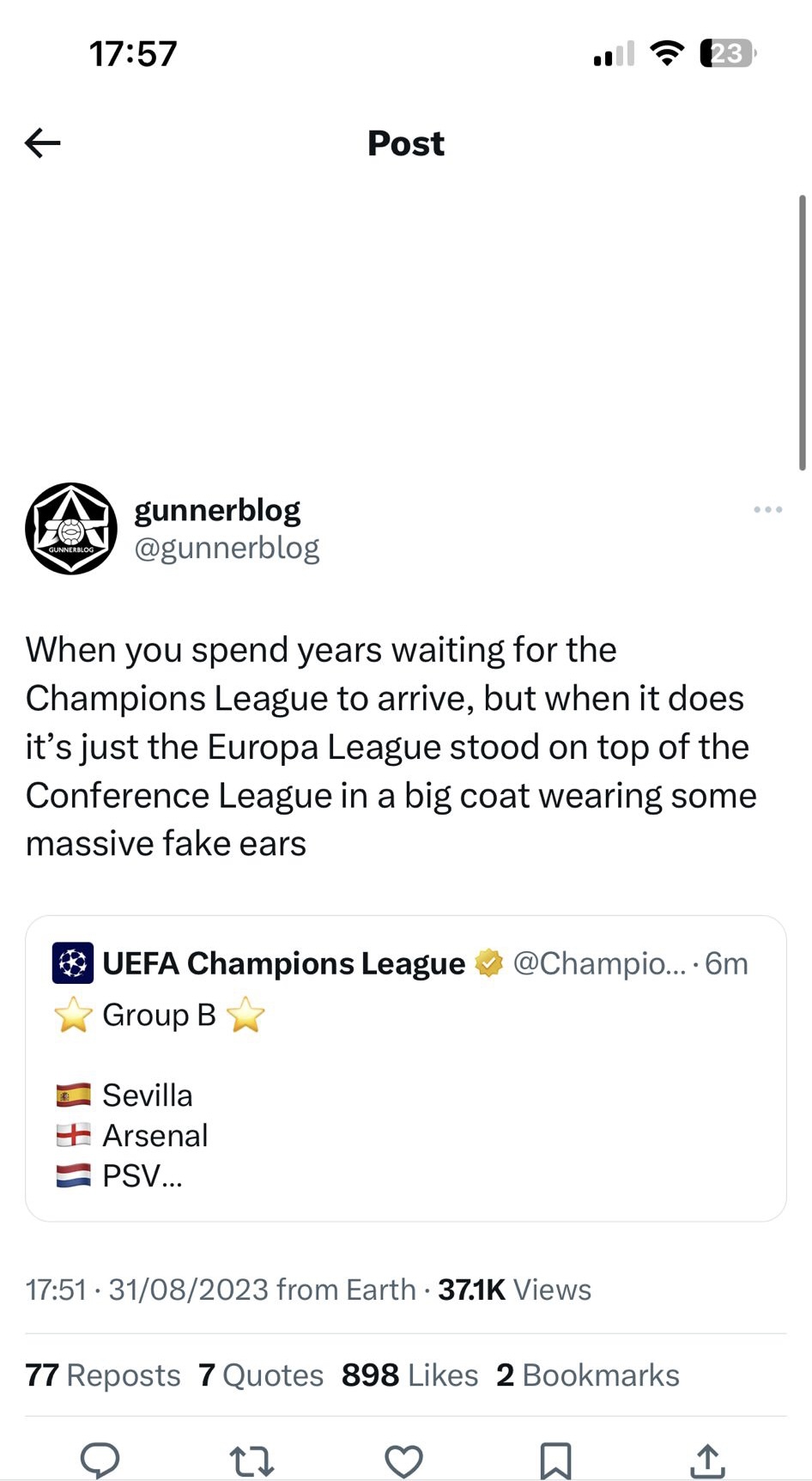The image size is (812, 1481).
Task: Reply to the post with comment icon
Action: tap(100, 1460)
